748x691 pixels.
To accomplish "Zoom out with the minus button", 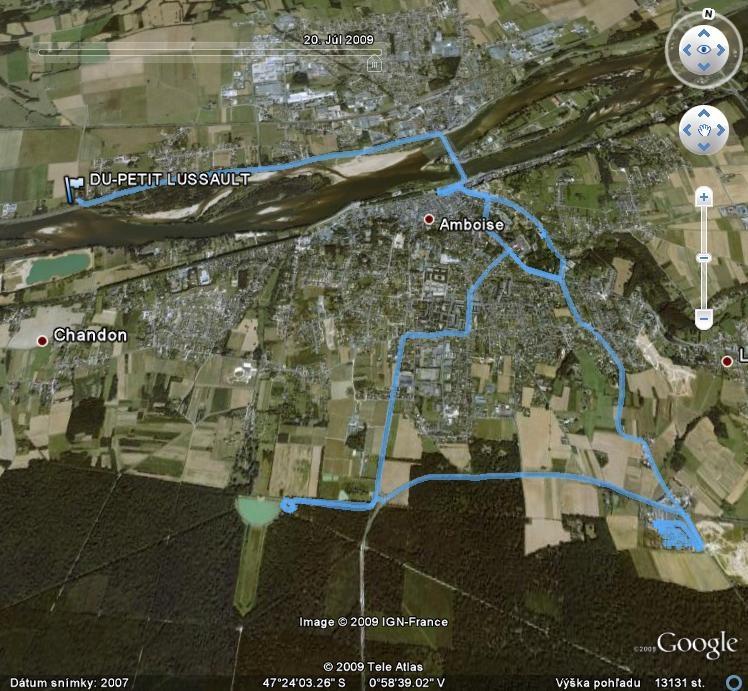I will click(704, 319).
